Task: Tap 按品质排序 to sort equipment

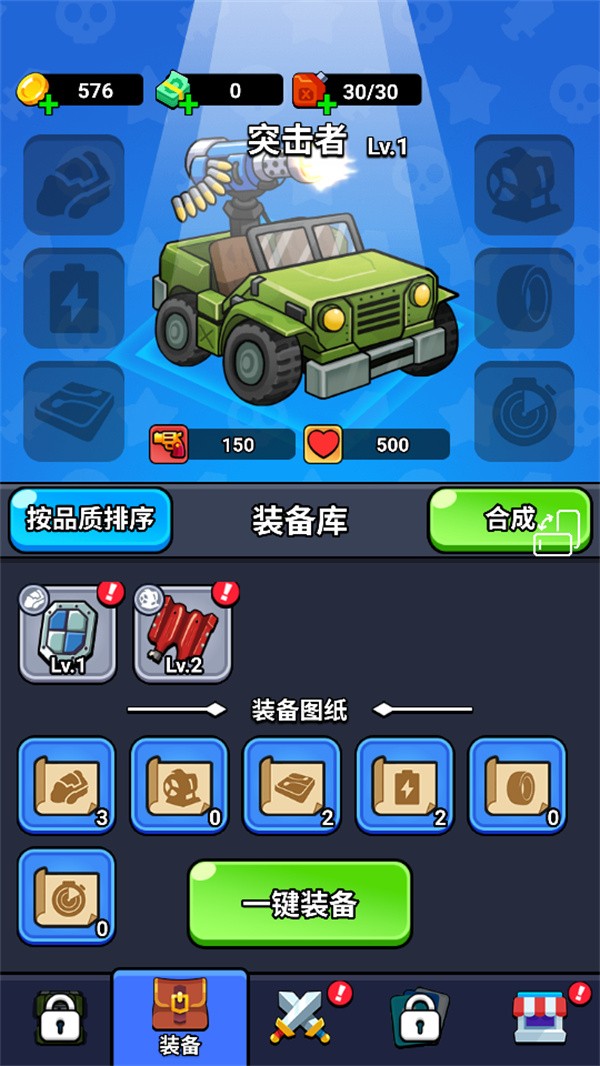Action: tap(90, 520)
